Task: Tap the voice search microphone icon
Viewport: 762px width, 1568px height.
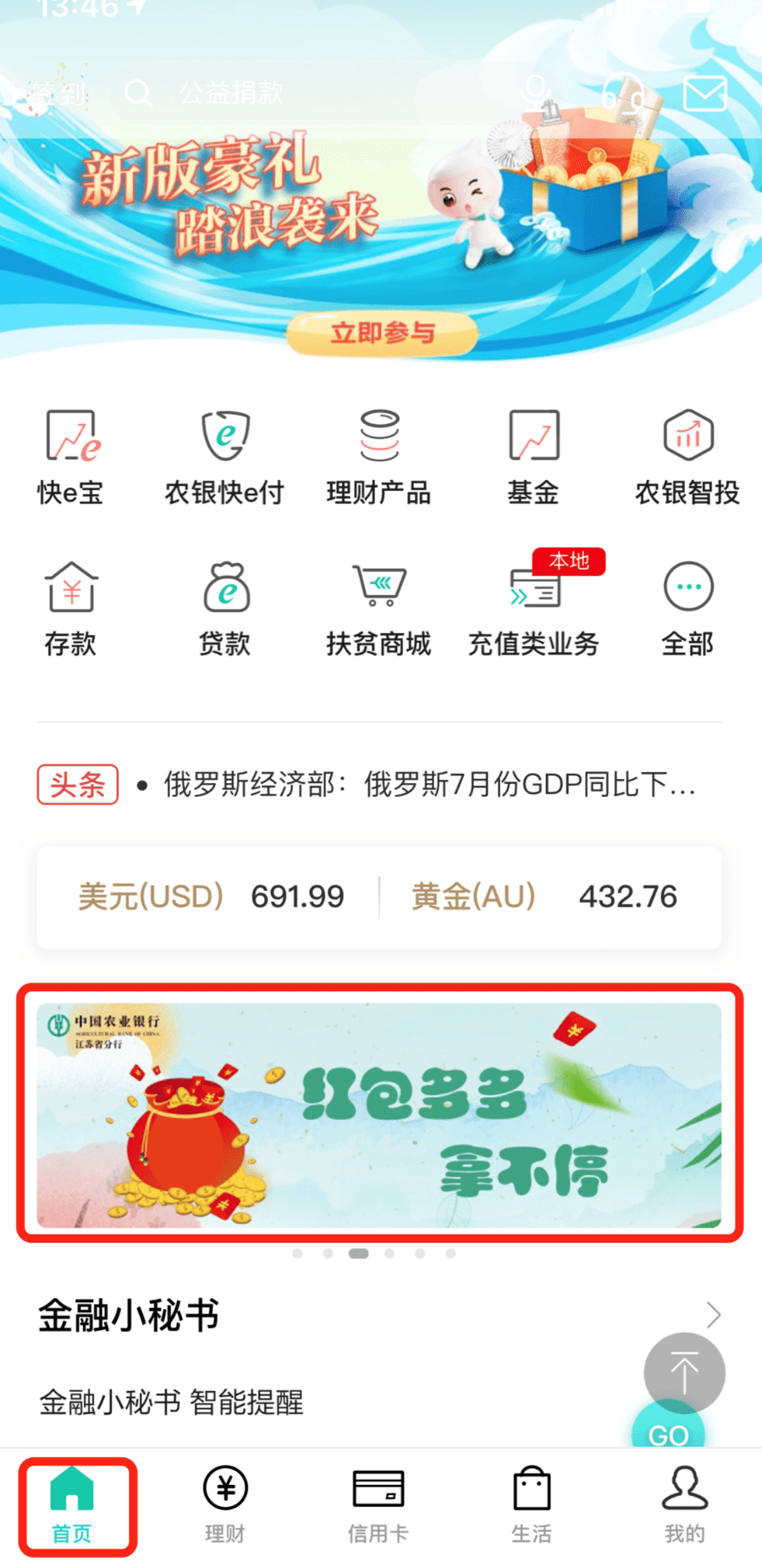Action: point(536,93)
